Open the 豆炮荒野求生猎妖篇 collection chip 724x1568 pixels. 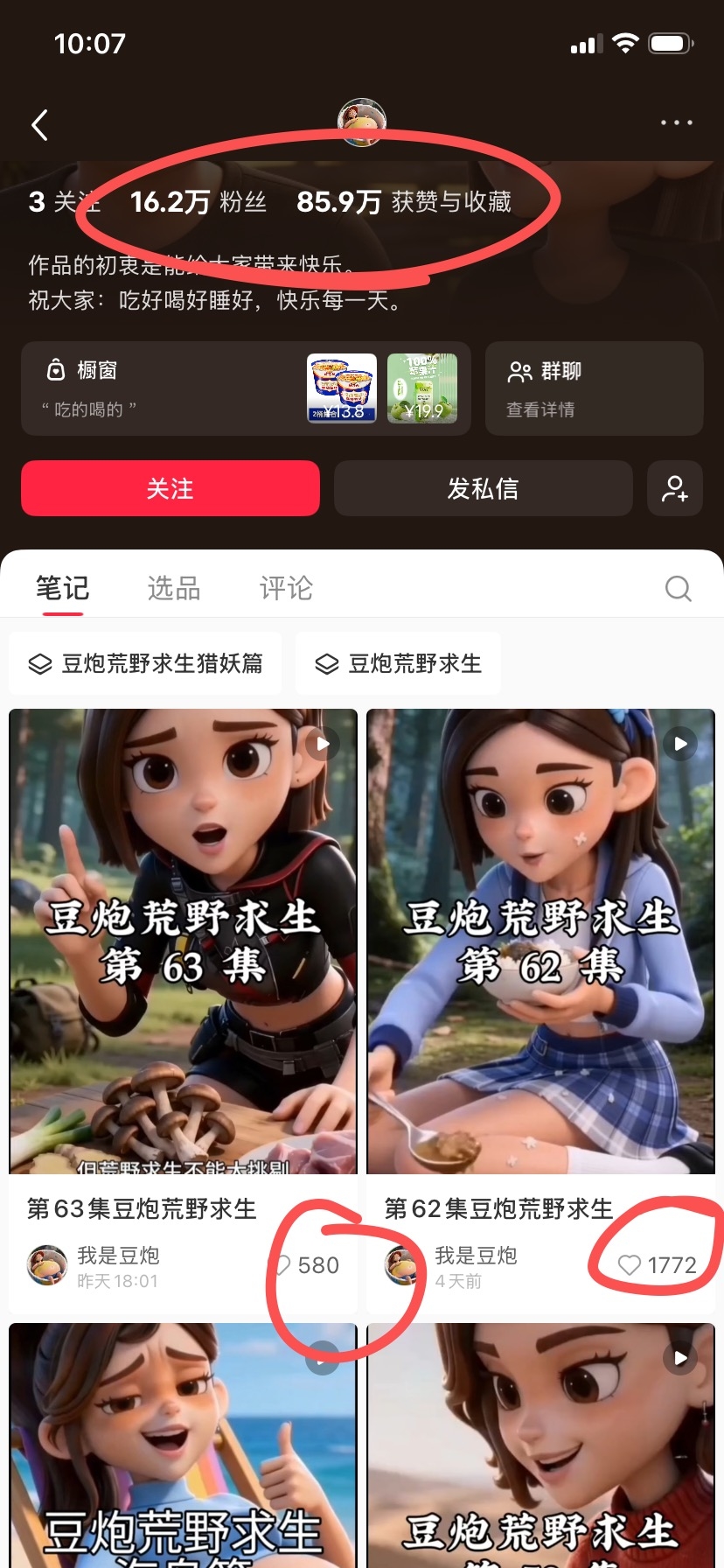(x=145, y=663)
